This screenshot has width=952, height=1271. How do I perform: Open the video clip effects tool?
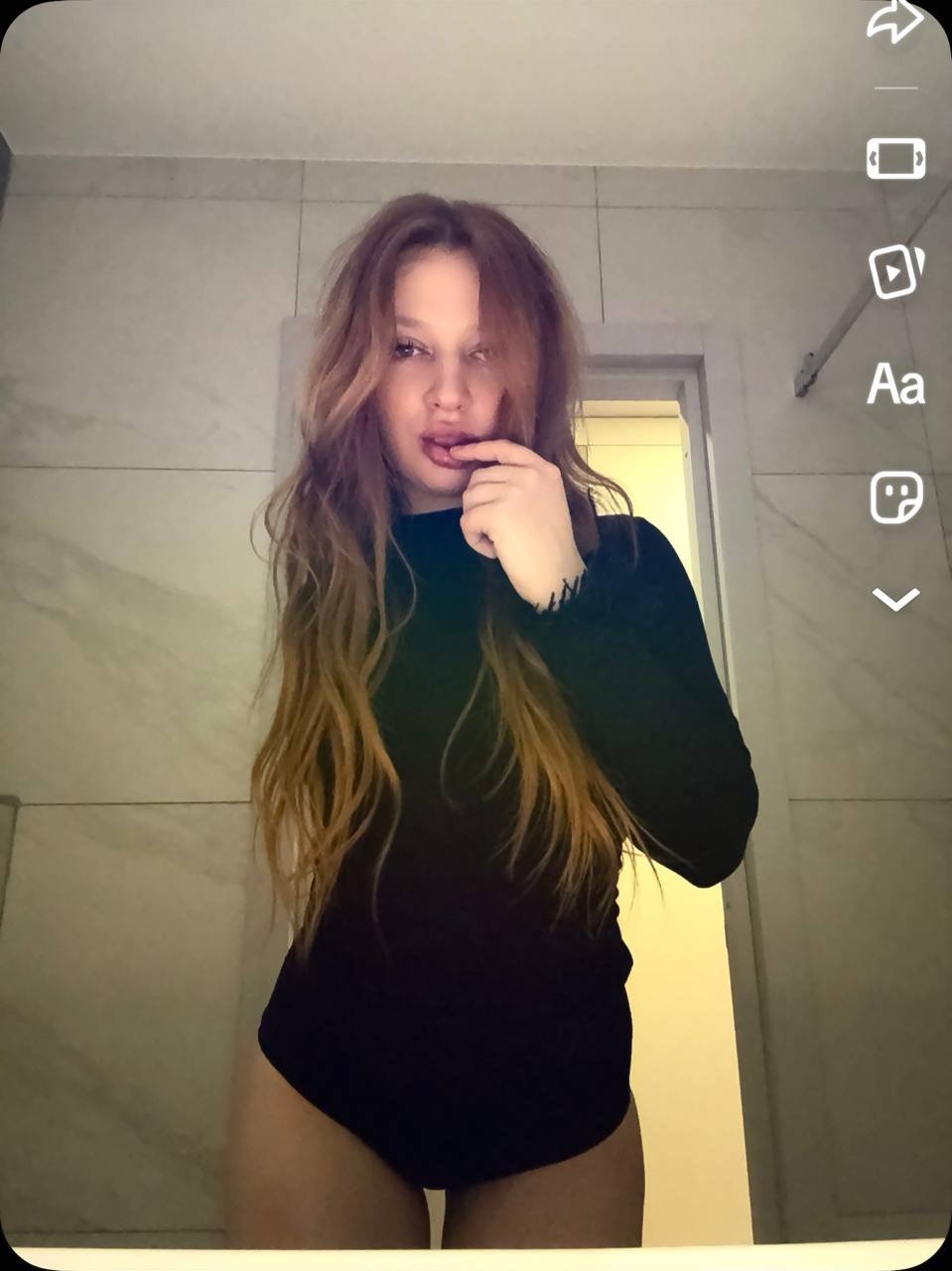coord(895,270)
